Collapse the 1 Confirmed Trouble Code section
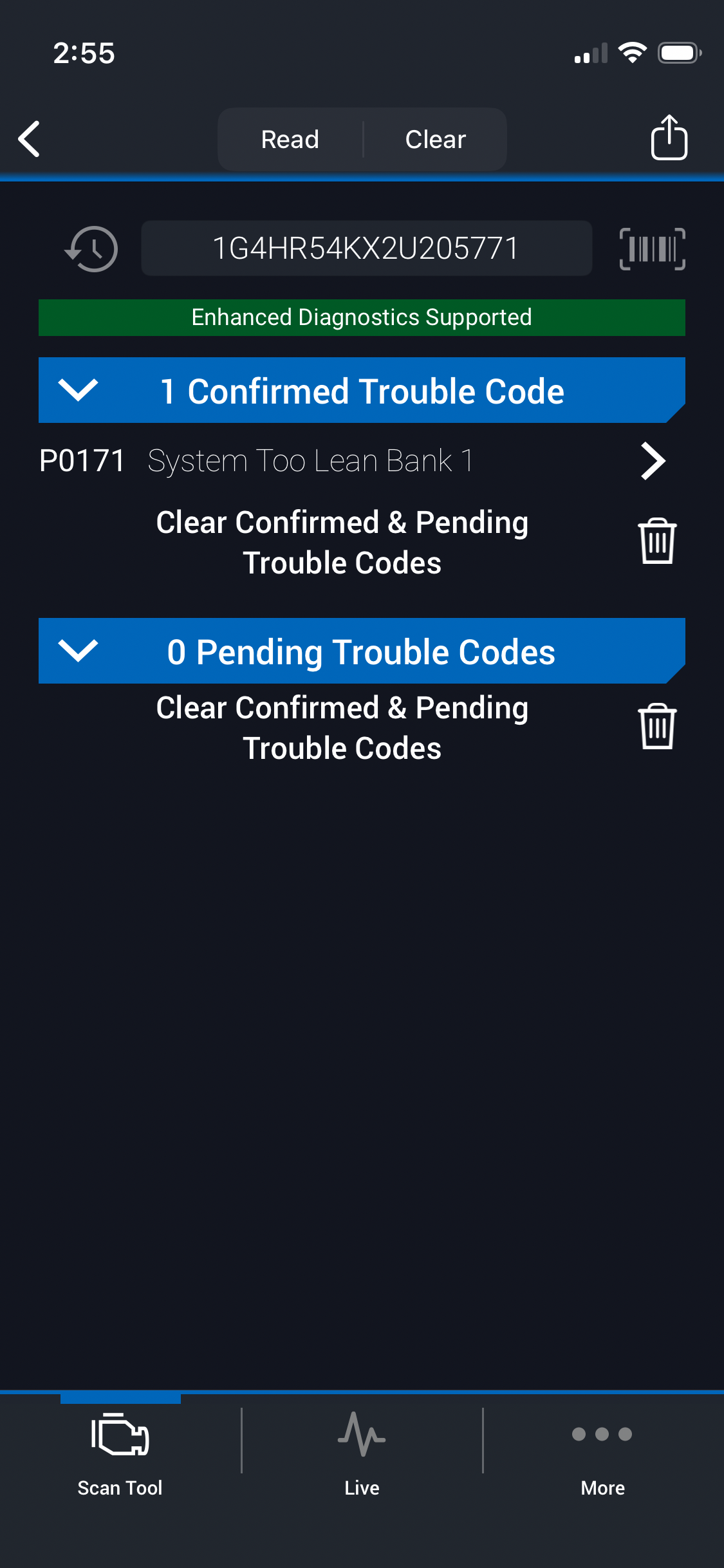 78,390
